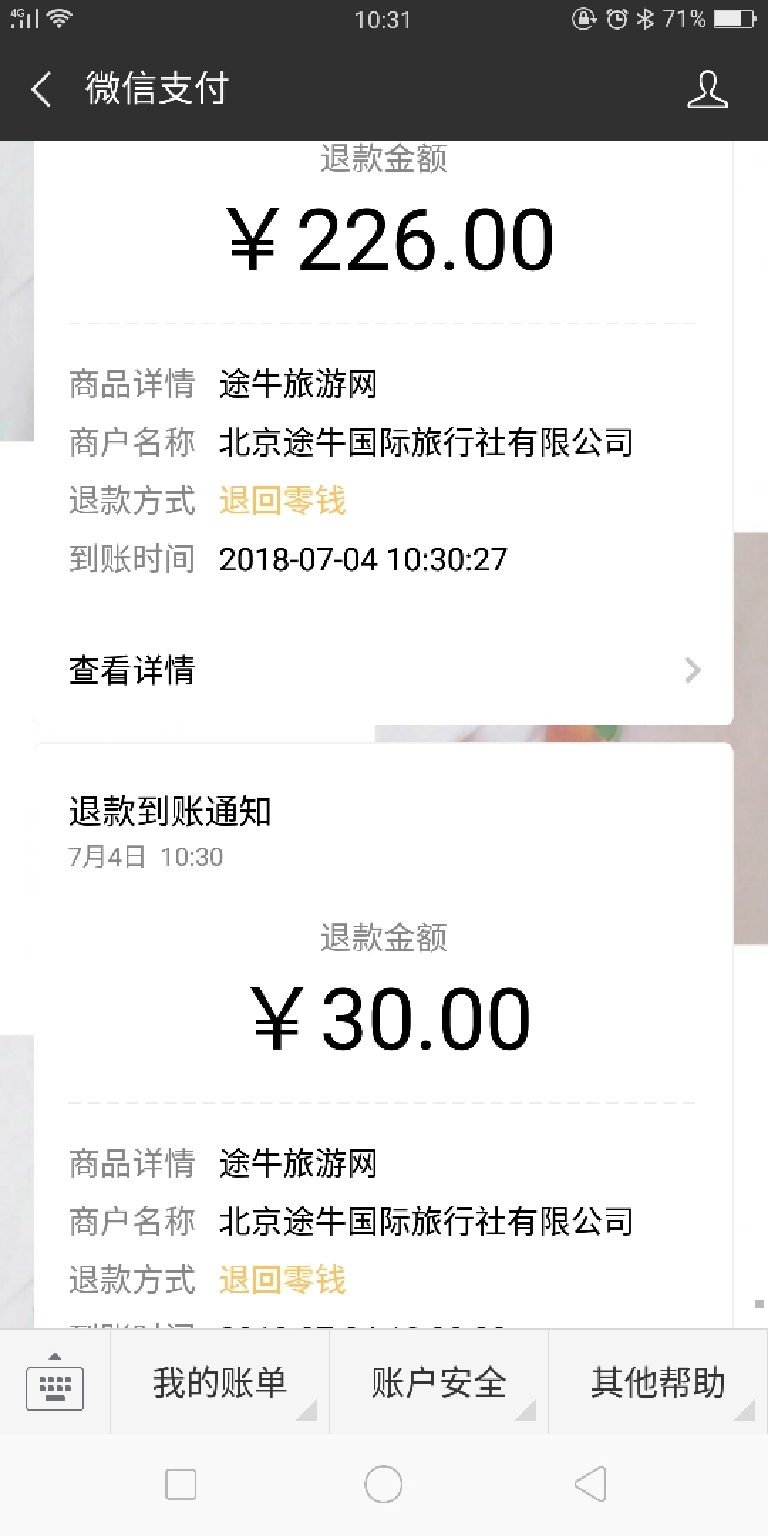Open recent apps with square button
768x1536 pixels.
[x=181, y=1485]
